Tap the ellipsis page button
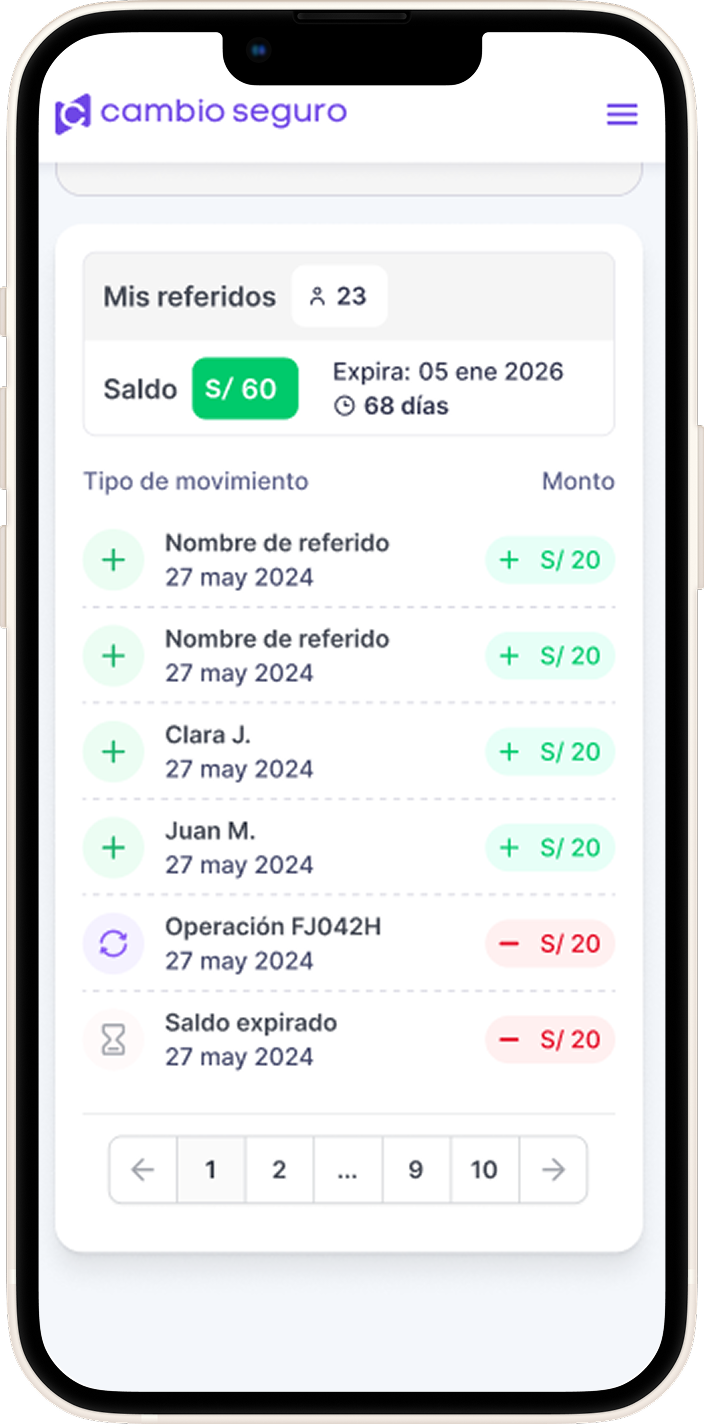The width and height of the screenshot is (704, 1424). tap(347, 1170)
